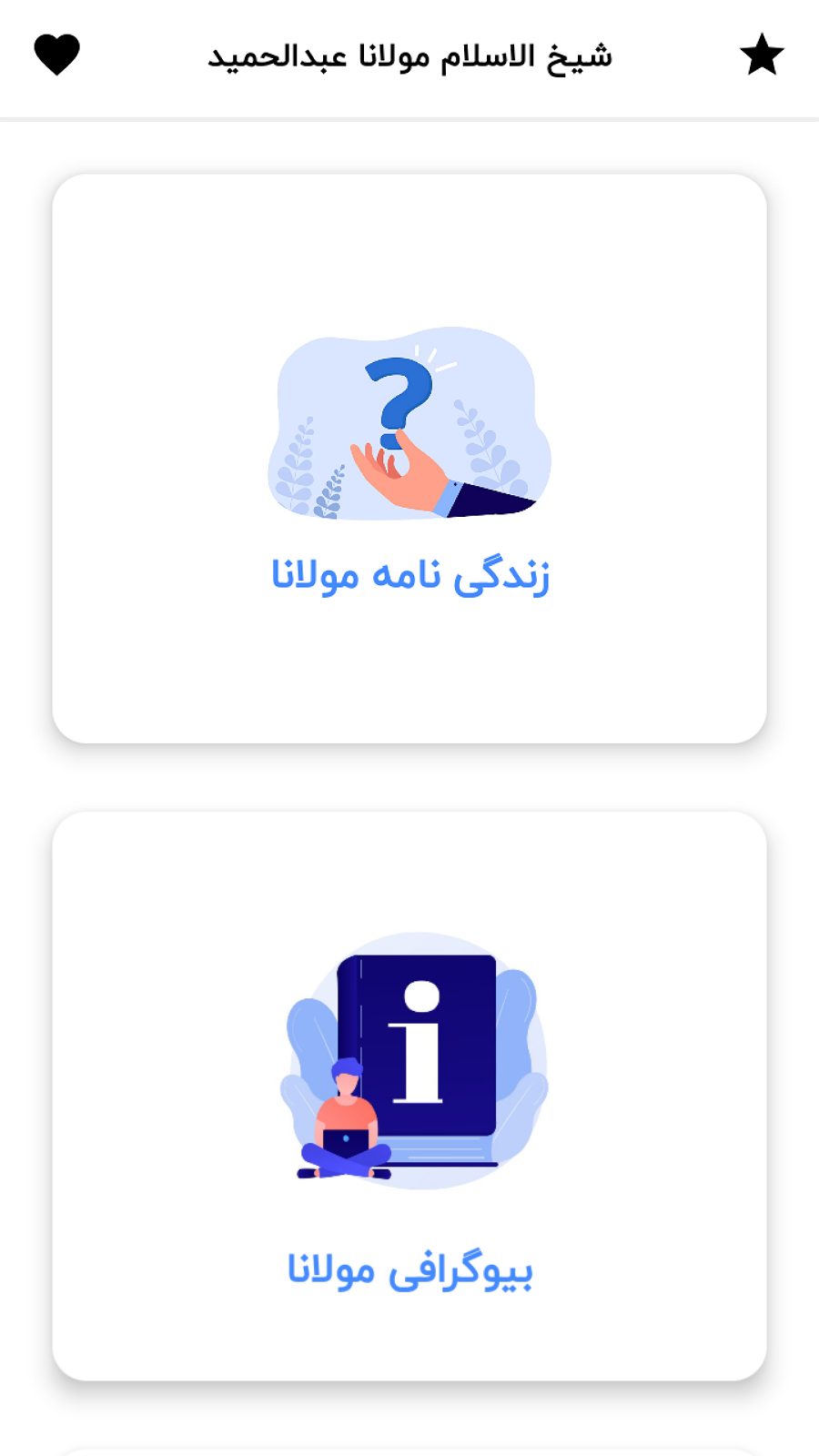The height and width of the screenshot is (1456, 819).
Task: Tap the star icon in the top bar
Action: [x=762, y=55]
